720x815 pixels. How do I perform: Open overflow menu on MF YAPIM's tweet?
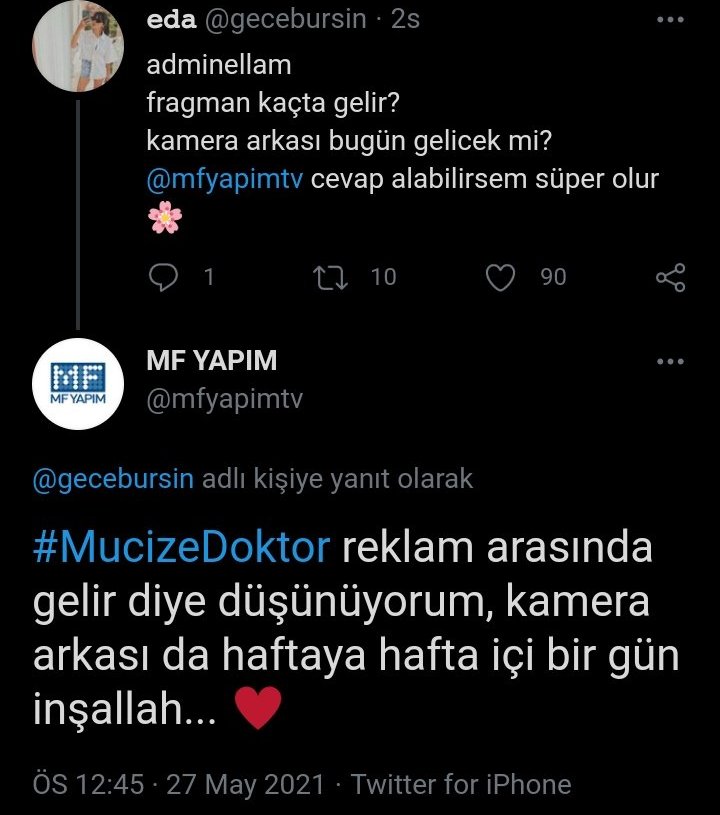click(670, 360)
